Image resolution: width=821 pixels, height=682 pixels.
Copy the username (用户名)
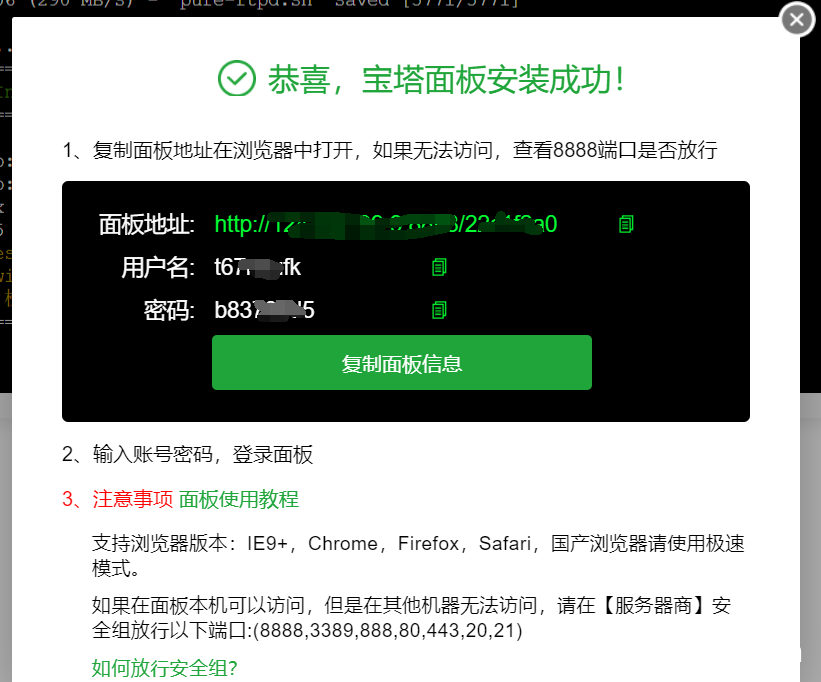[x=438, y=267]
